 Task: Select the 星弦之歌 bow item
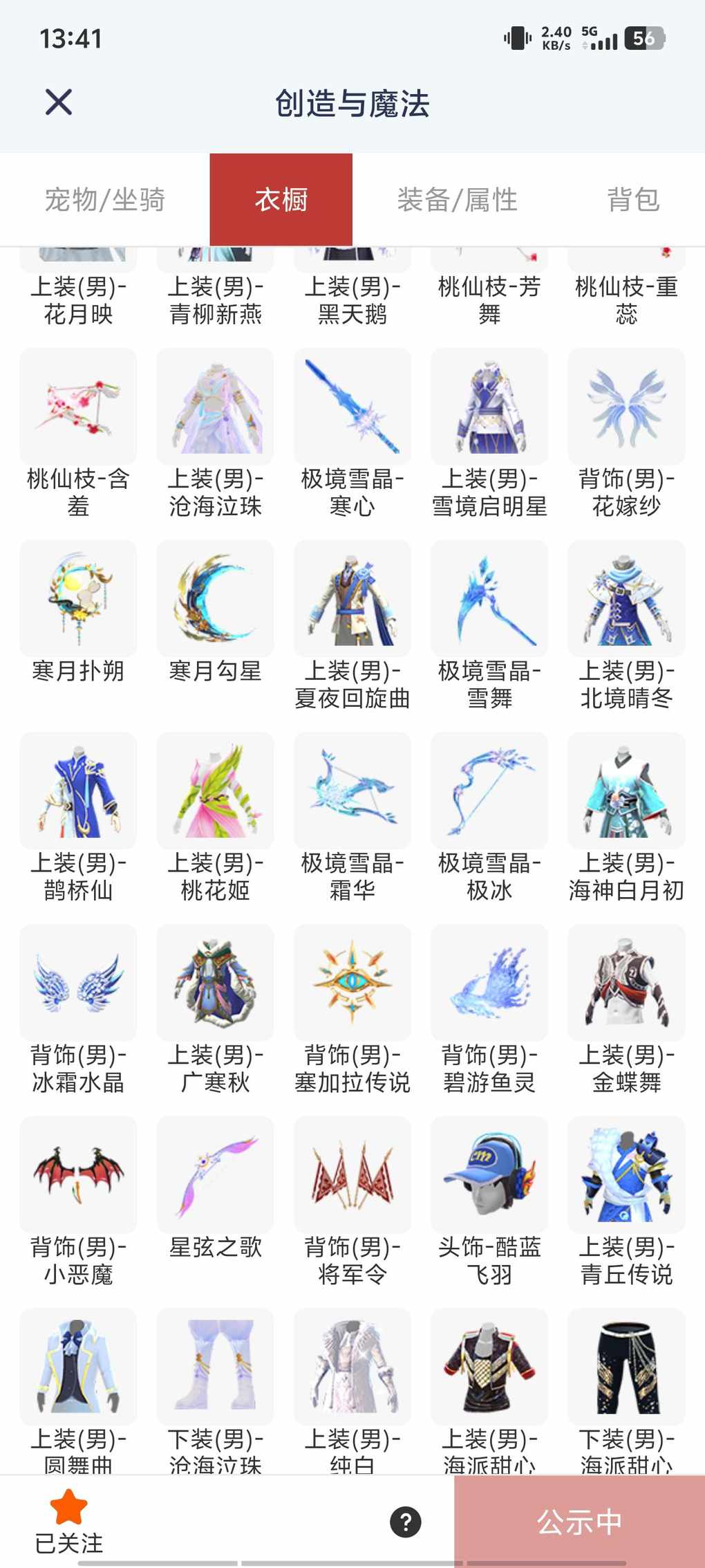pos(216,1175)
